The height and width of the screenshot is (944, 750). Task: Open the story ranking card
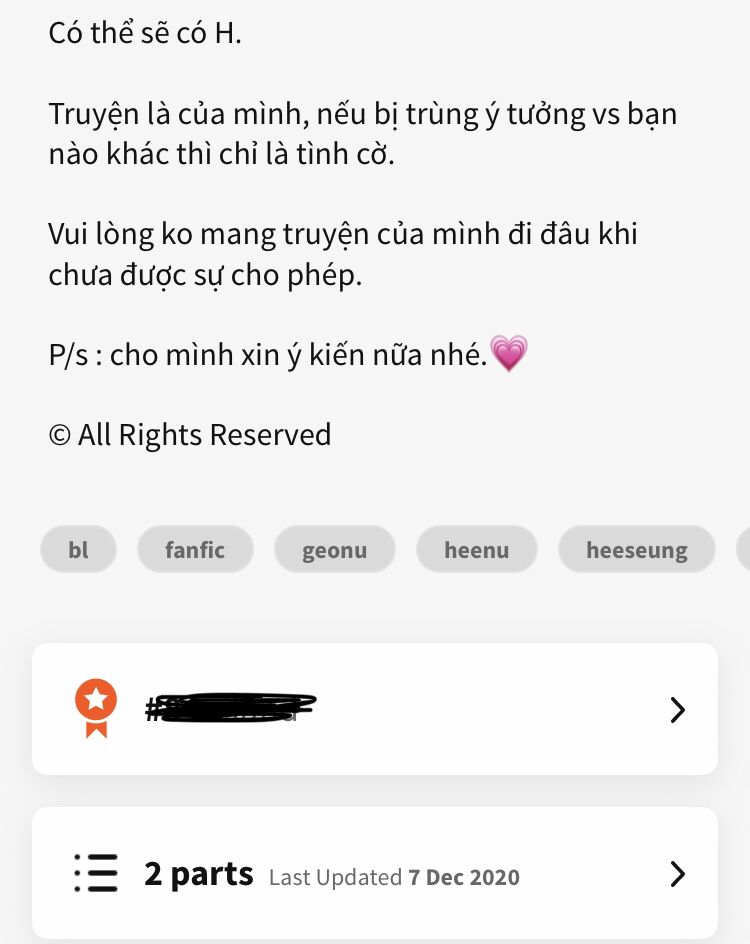pos(375,709)
